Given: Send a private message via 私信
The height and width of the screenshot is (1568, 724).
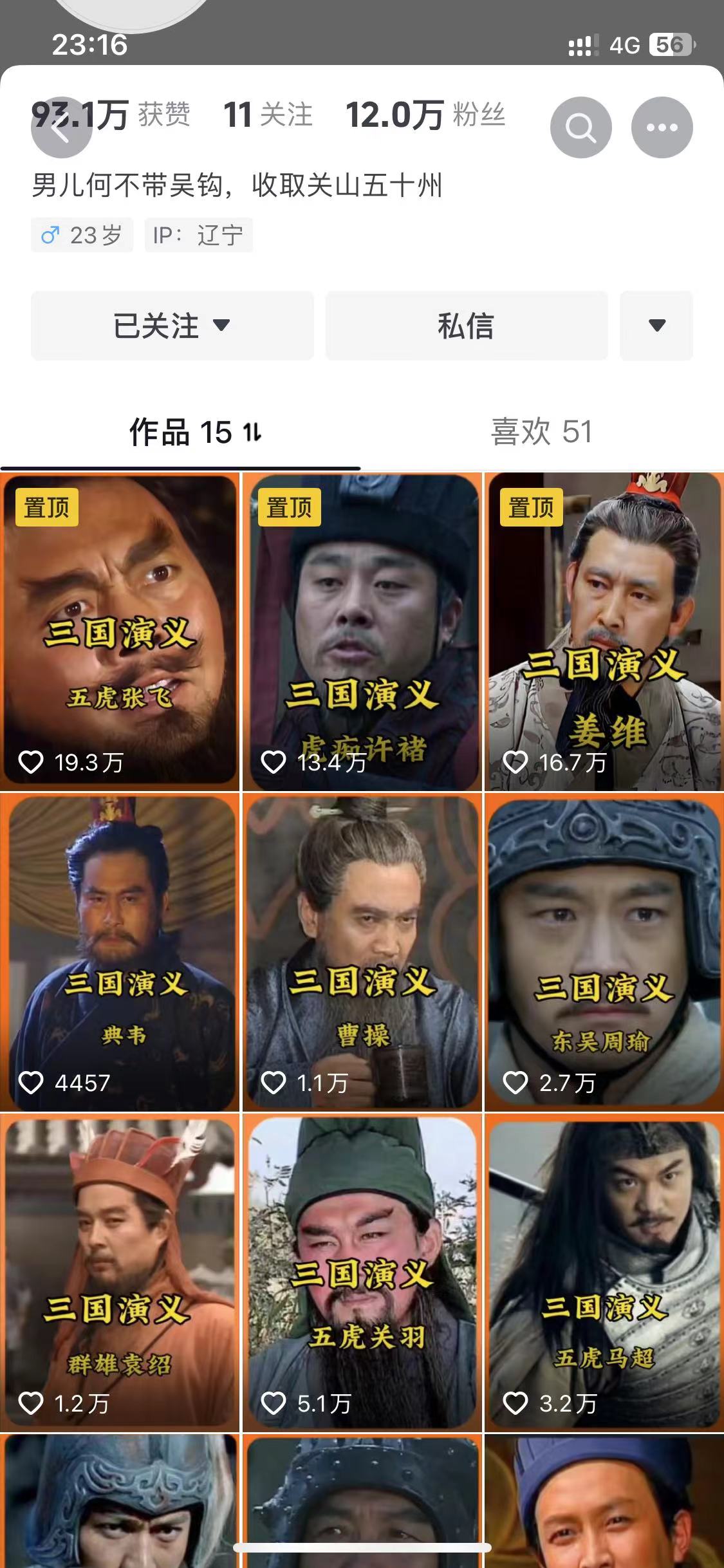Looking at the screenshot, I should 466,326.
